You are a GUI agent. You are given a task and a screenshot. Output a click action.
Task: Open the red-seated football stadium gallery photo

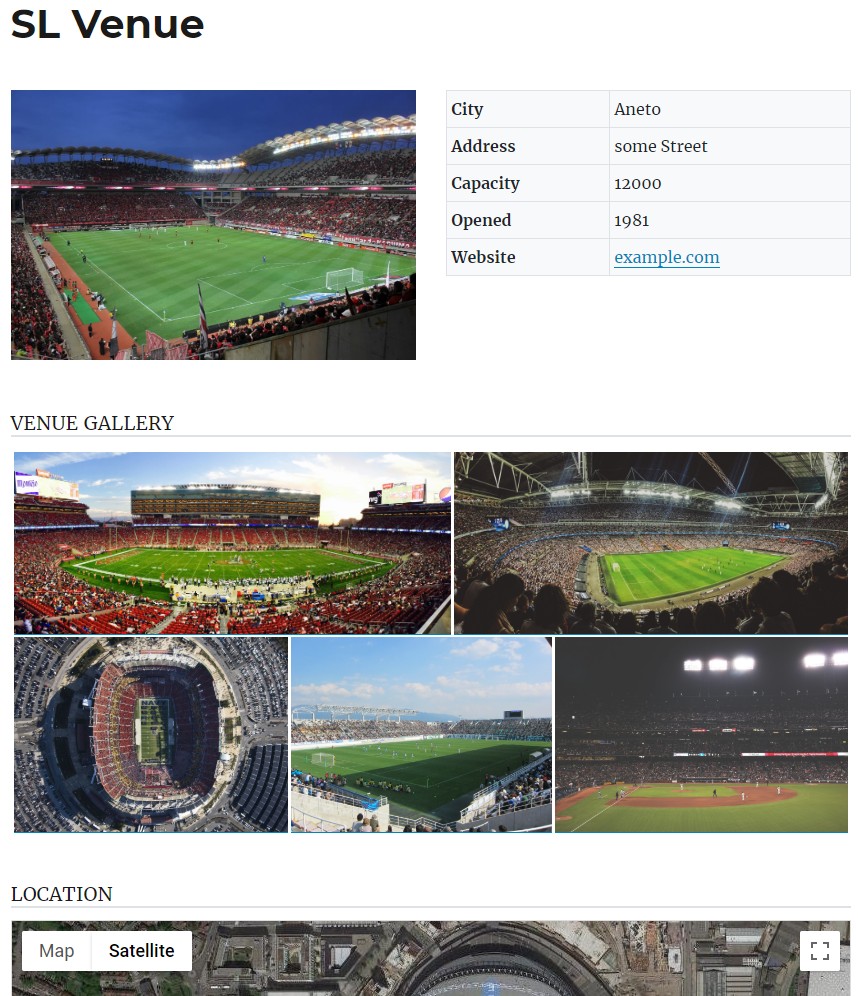(232, 543)
